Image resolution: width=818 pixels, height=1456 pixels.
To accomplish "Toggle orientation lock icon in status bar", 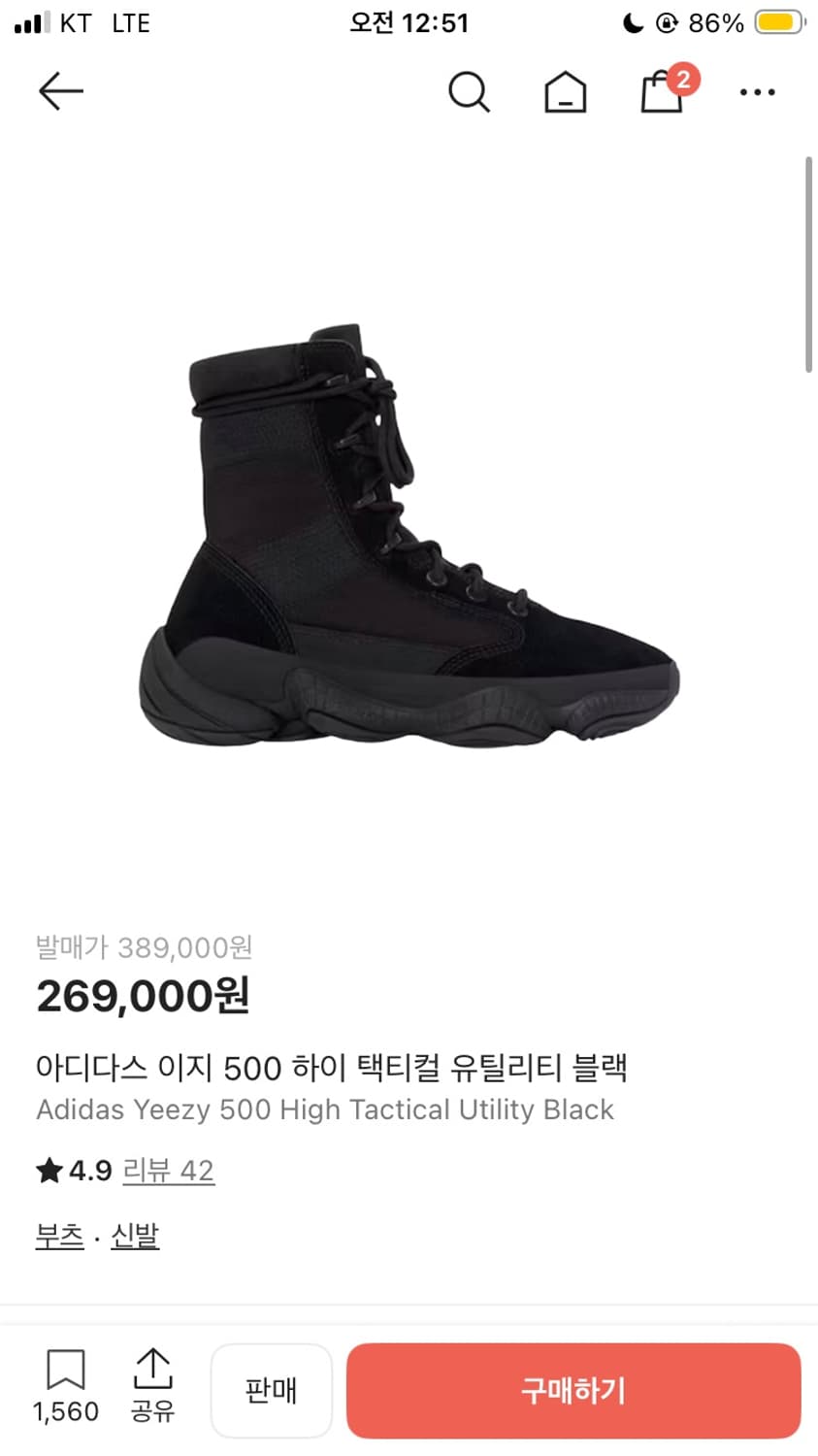I will point(669,22).
